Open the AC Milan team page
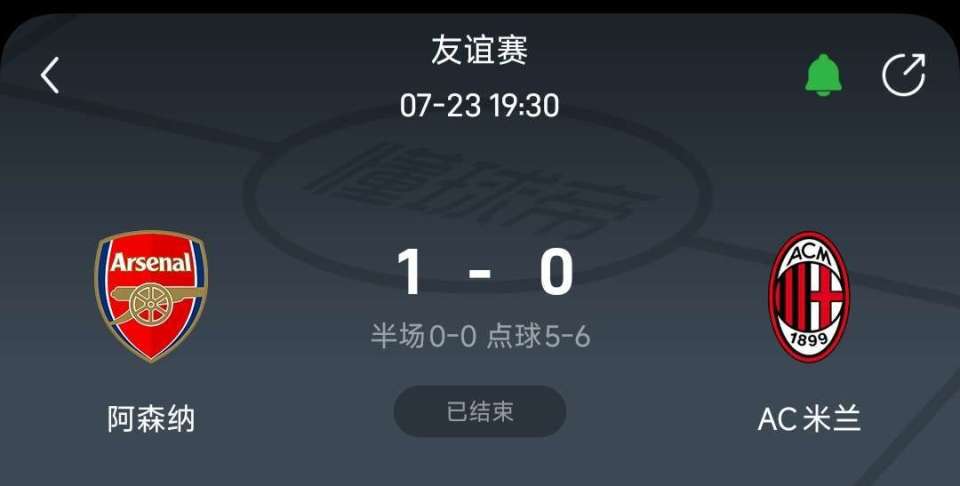This screenshot has height=486, width=960. 808,297
